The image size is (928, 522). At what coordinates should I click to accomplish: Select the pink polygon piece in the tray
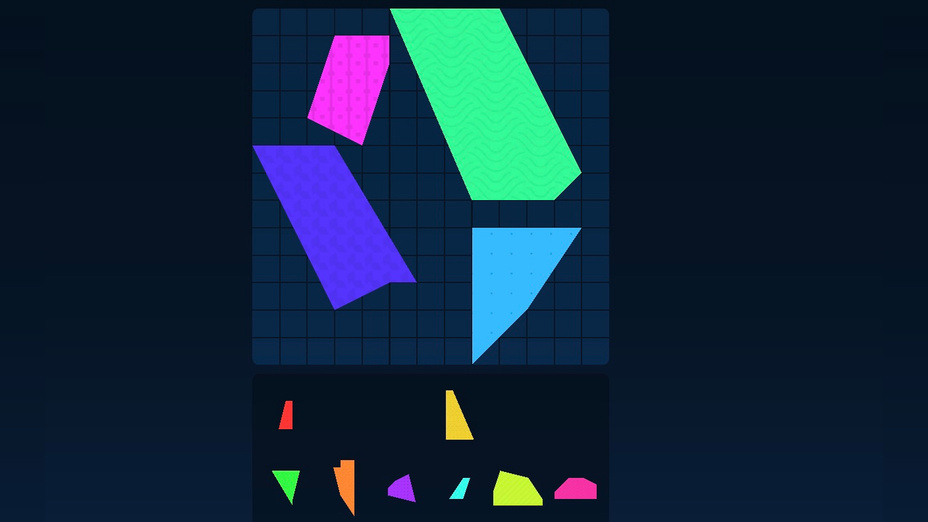(576, 489)
